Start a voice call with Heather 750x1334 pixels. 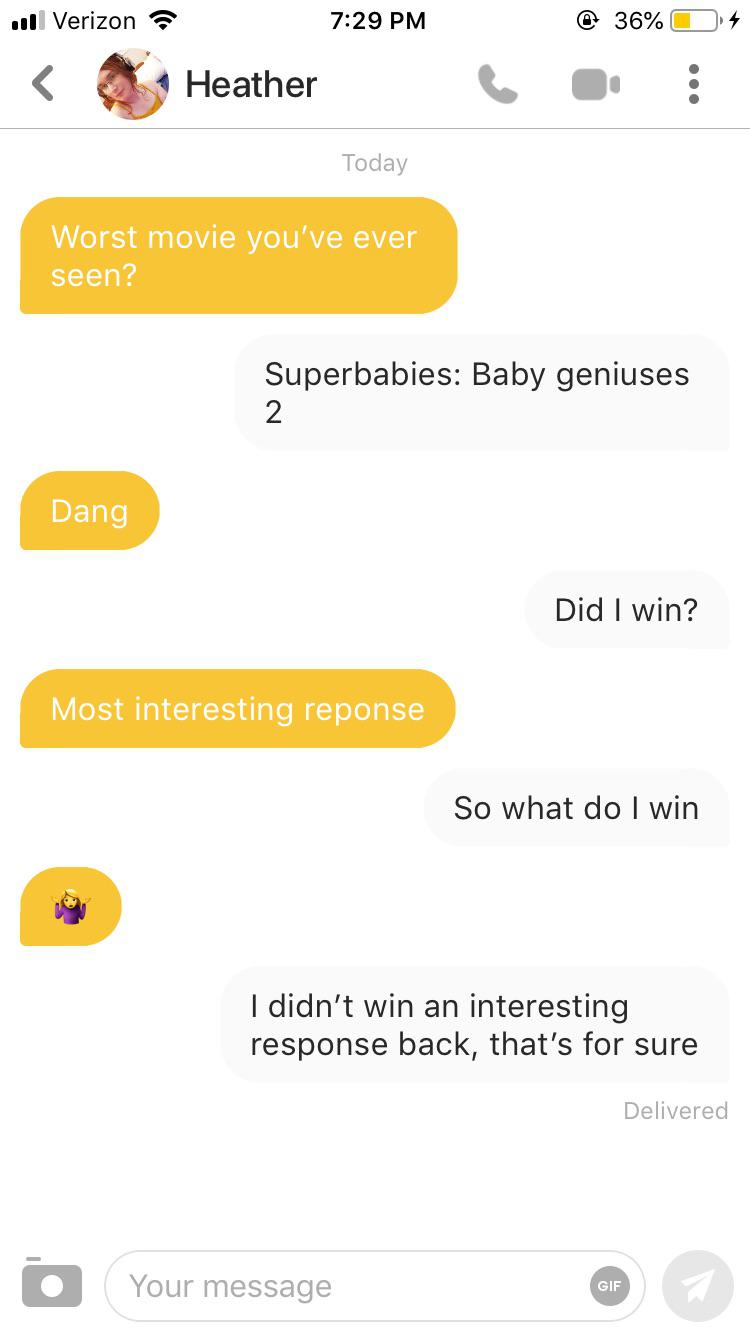pyautogui.click(x=497, y=84)
